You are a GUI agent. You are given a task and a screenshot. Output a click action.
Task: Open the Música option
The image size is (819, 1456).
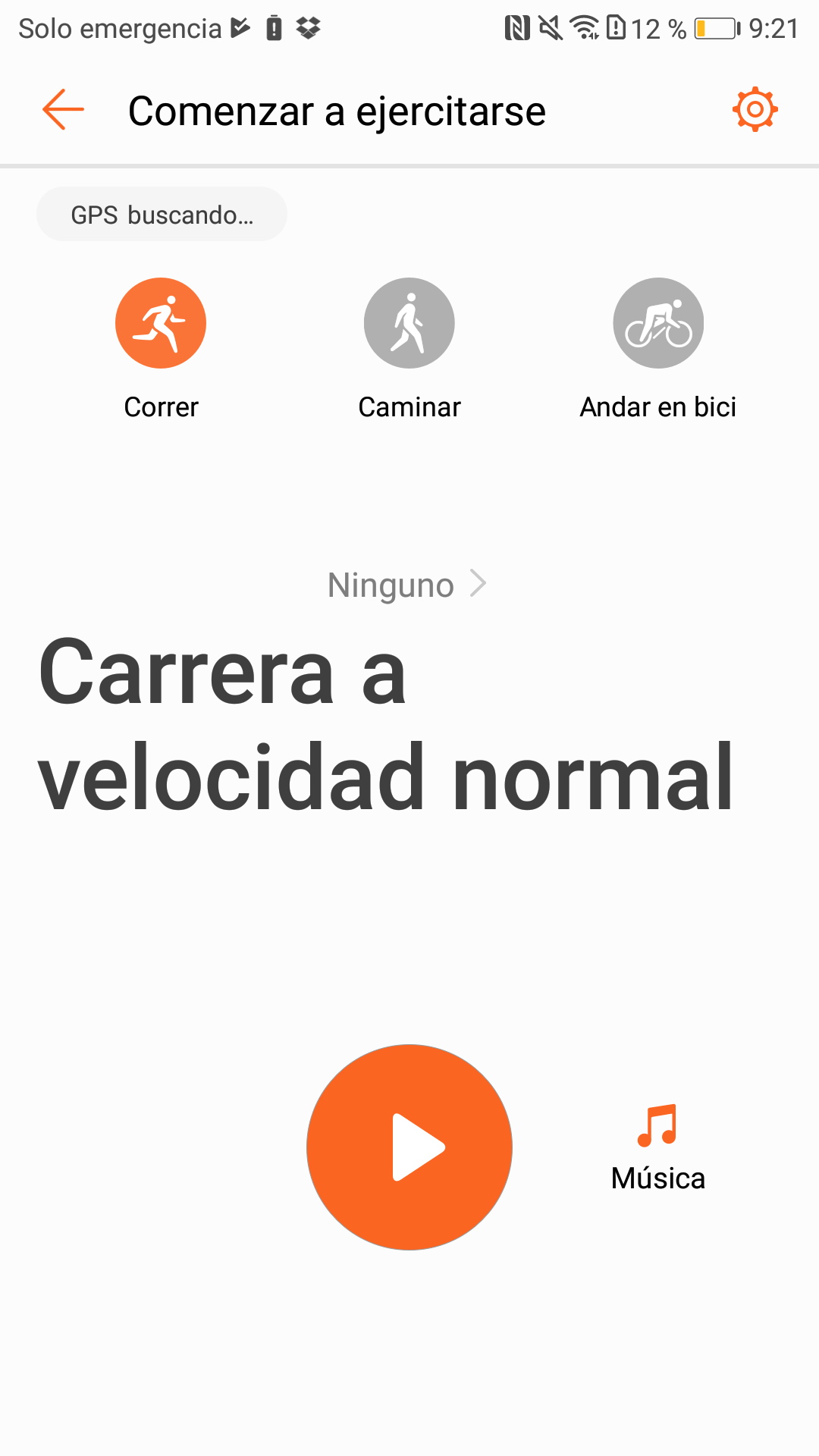coord(658,1148)
